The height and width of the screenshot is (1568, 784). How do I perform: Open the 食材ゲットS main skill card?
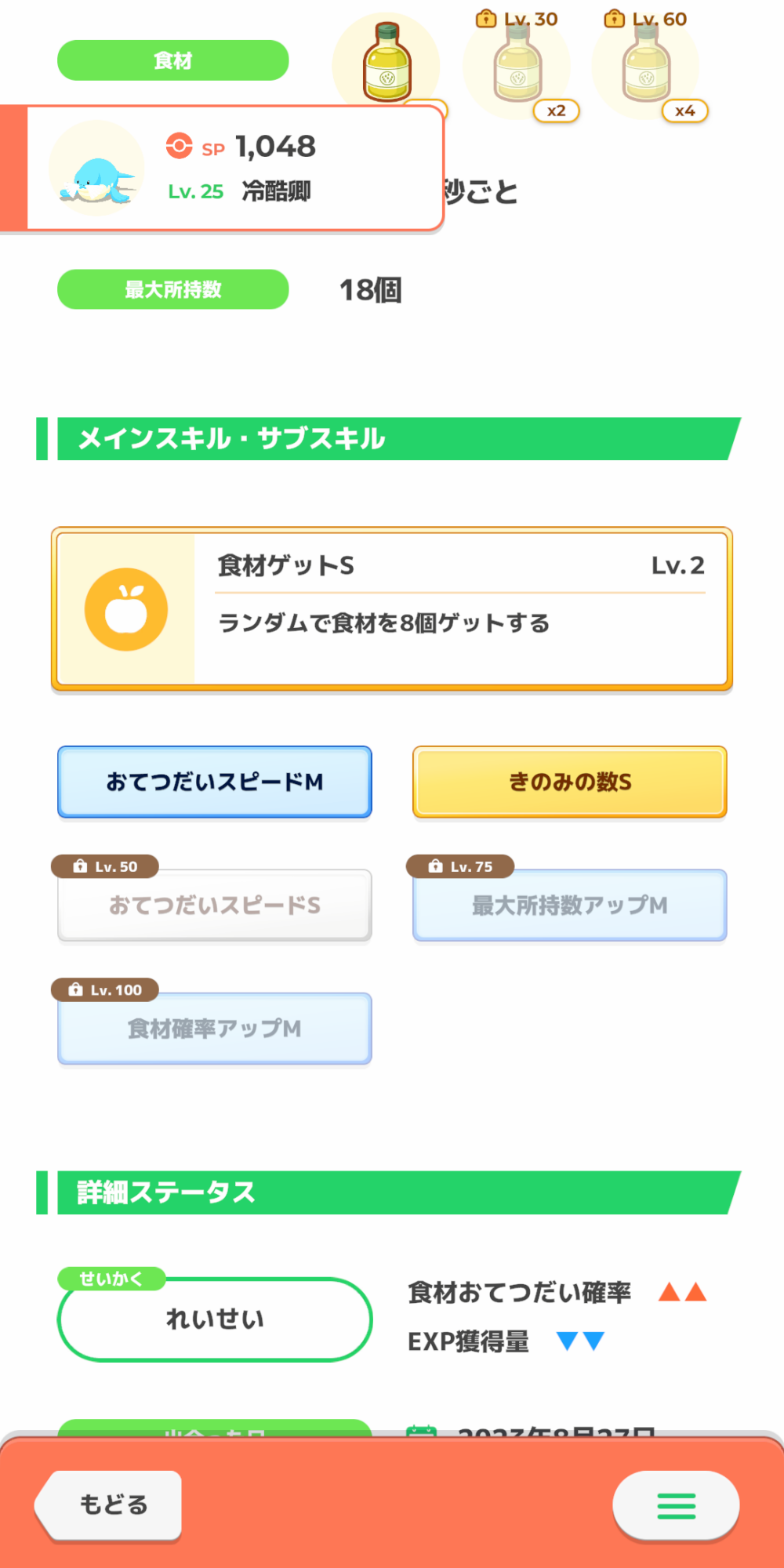click(392, 609)
